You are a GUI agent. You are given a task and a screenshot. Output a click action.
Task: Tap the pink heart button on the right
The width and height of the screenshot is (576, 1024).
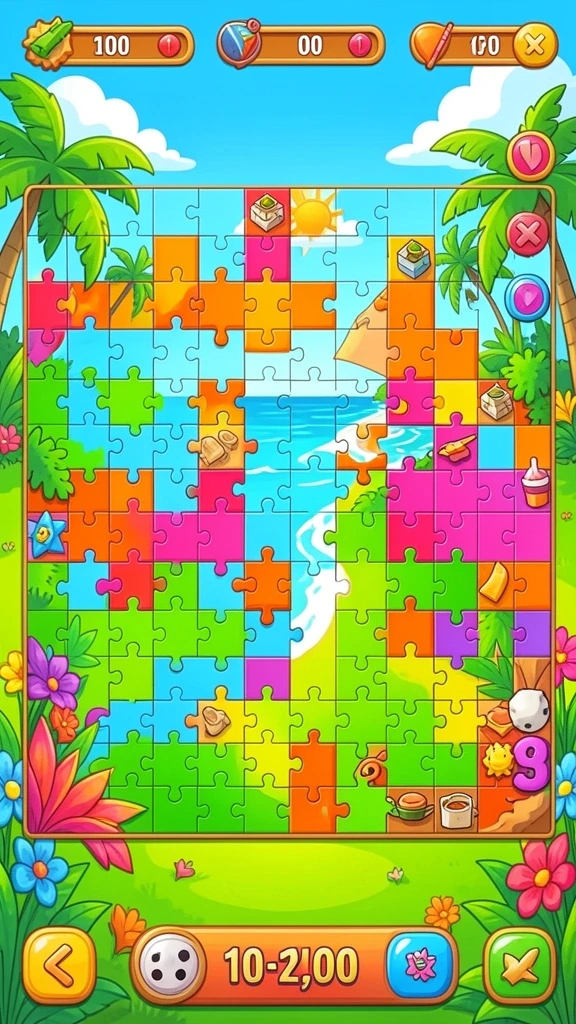coord(530,156)
